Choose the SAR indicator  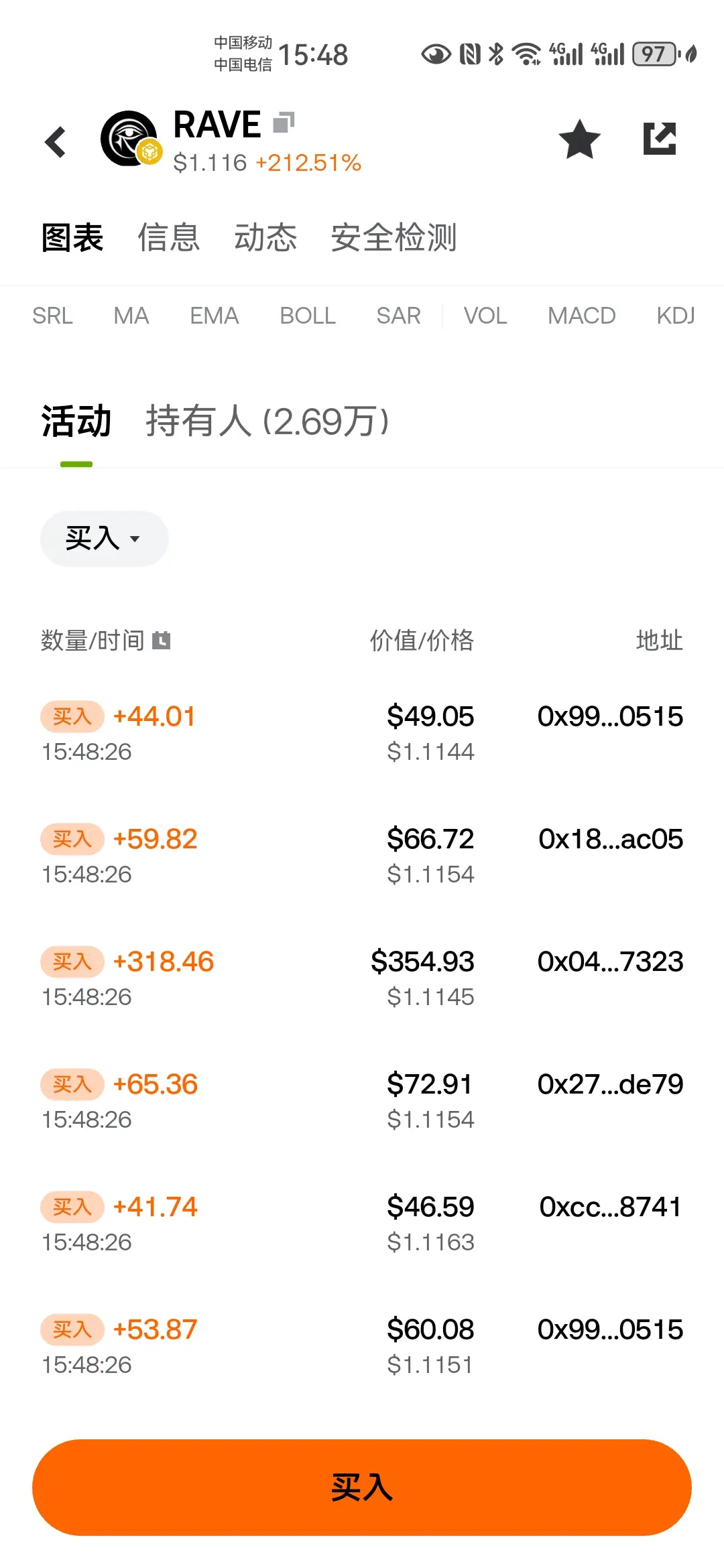point(398,316)
